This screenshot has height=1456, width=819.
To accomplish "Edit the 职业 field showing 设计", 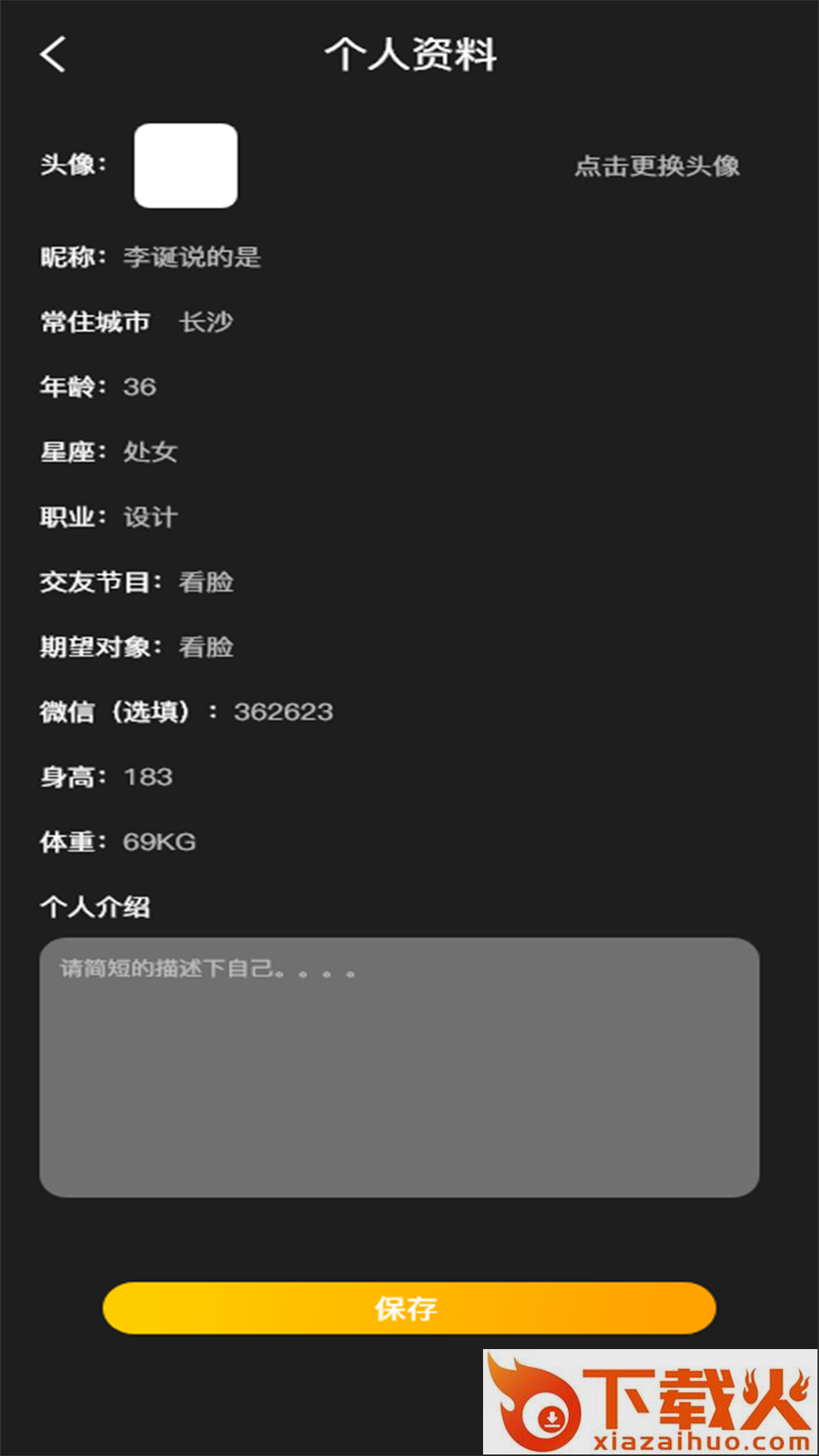I will click(x=150, y=517).
